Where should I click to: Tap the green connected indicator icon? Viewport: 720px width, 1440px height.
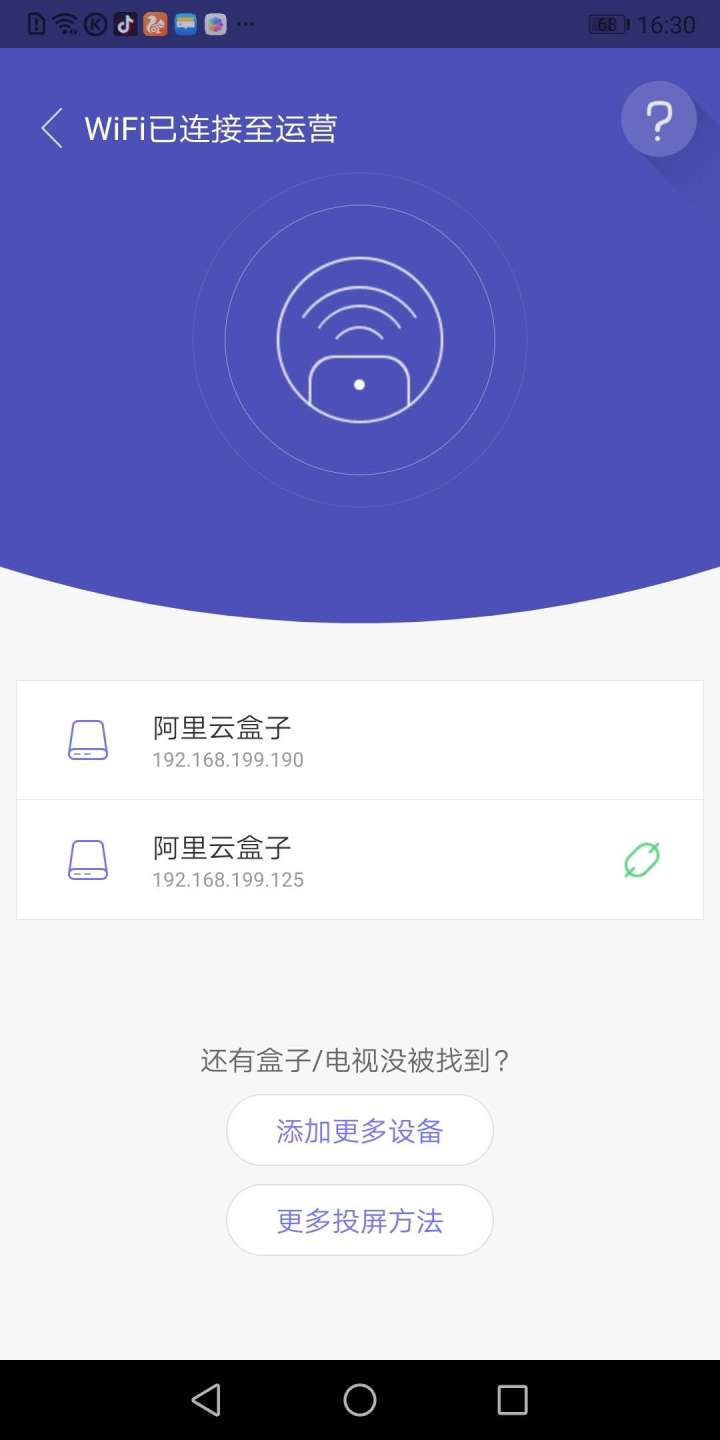pos(643,859)
